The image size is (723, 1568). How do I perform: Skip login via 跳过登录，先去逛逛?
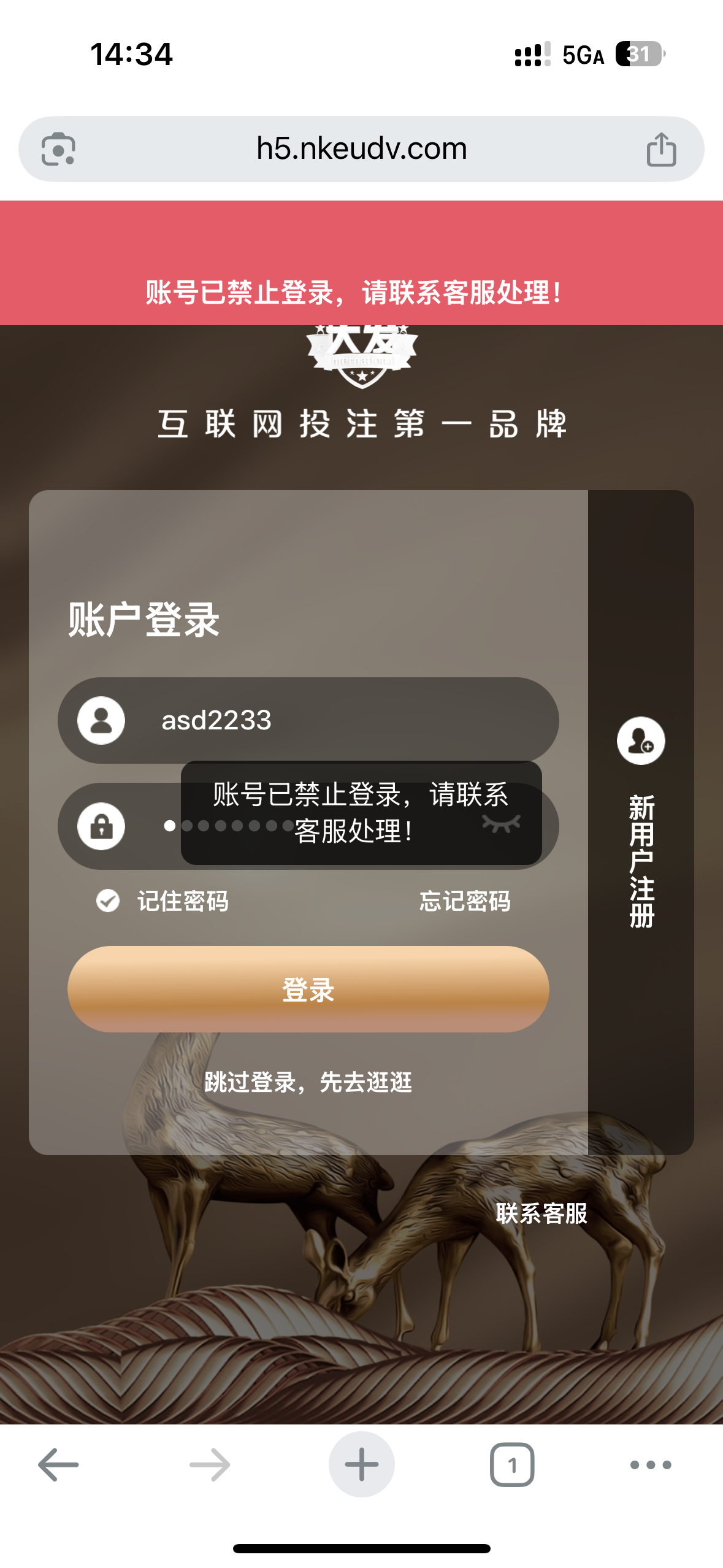308,1082
